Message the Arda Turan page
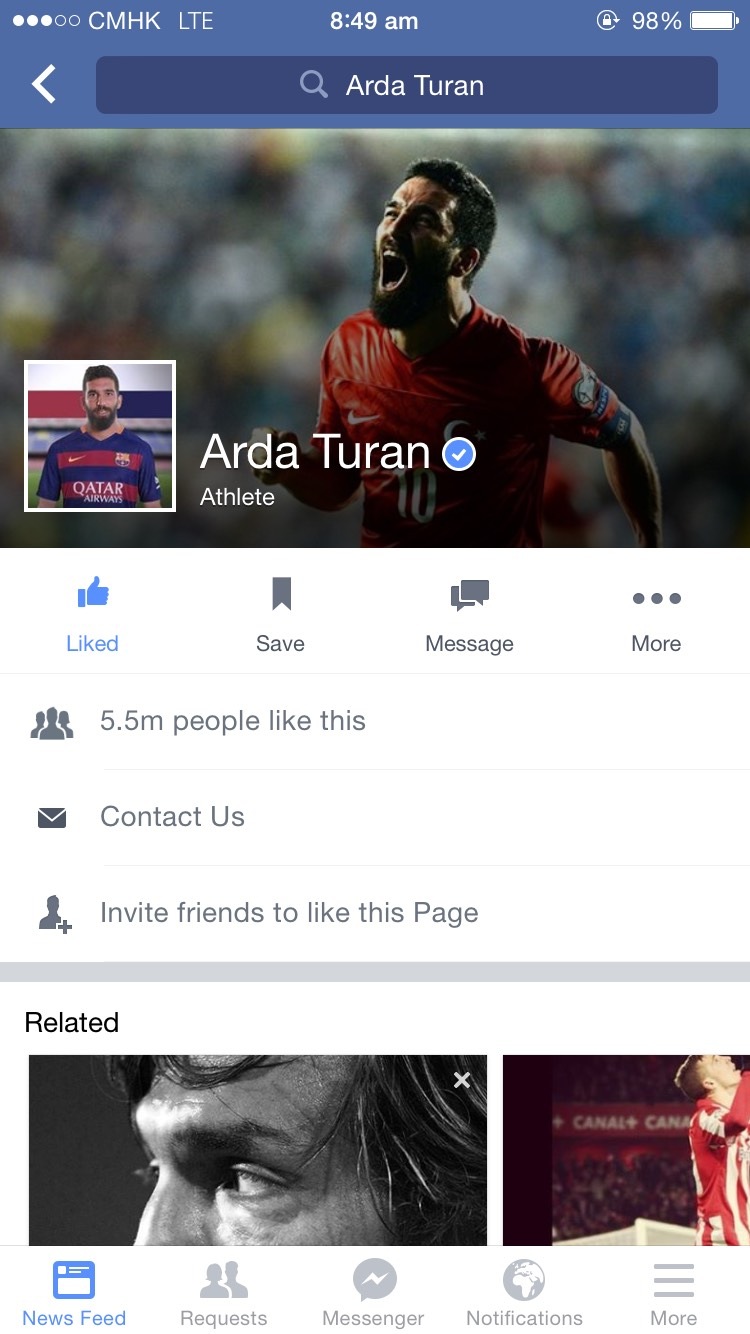 pos(469,616)
